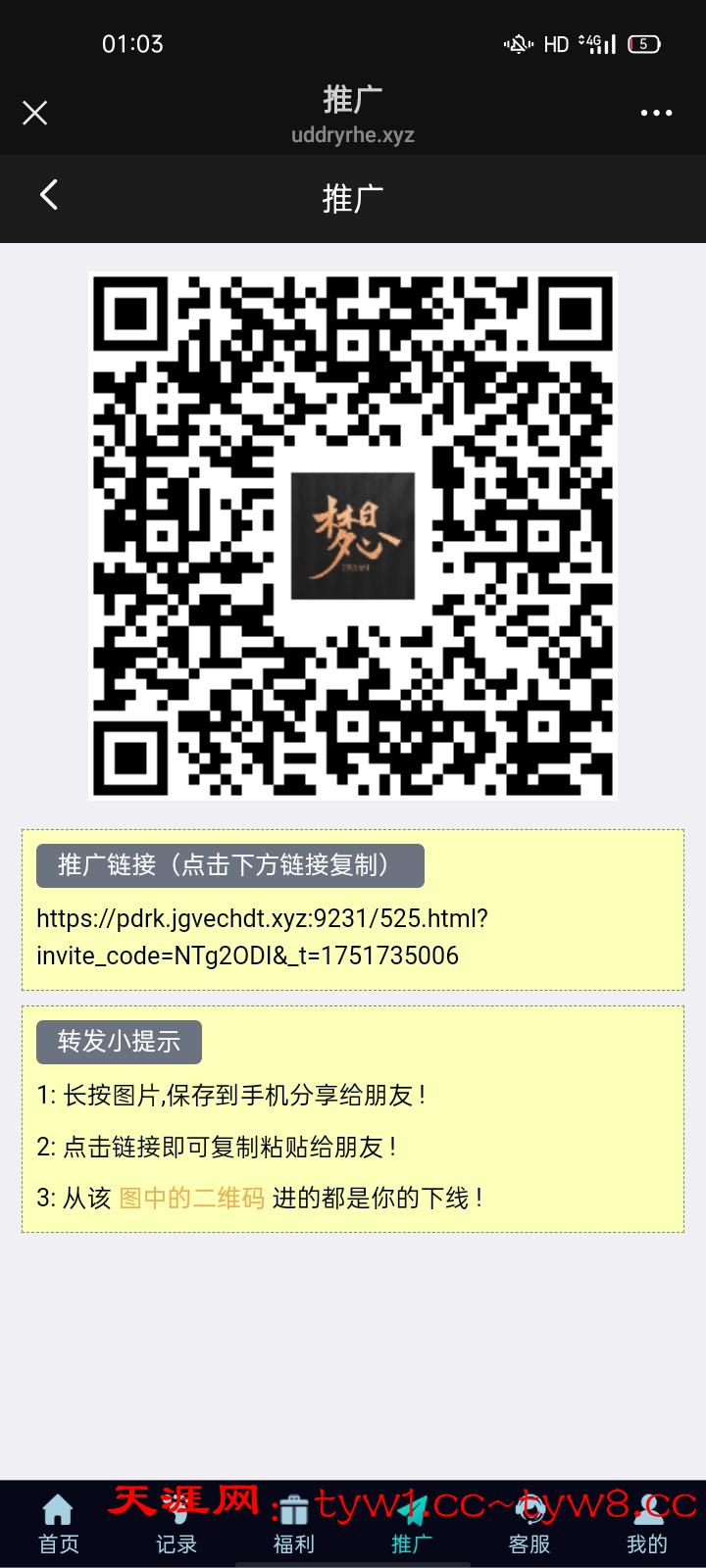Open the three-dot overflow menu
The width and height of the screenshot is (706, 1568).
point(656,114)
